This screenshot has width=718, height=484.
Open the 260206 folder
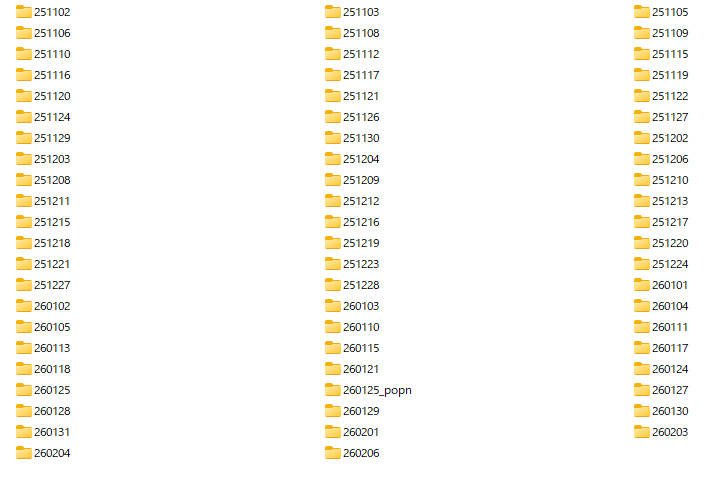(360, 453)
